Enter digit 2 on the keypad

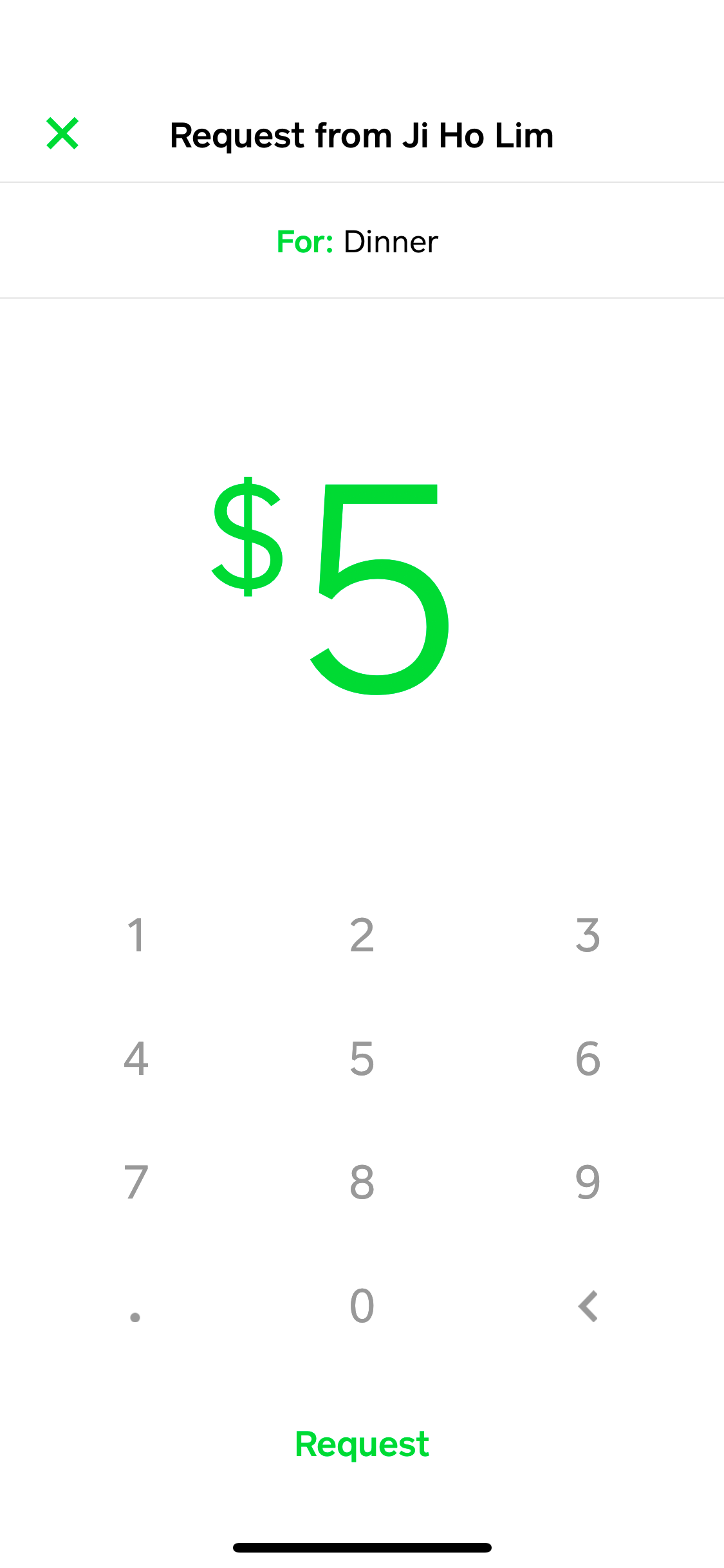(x=362, y=935)
